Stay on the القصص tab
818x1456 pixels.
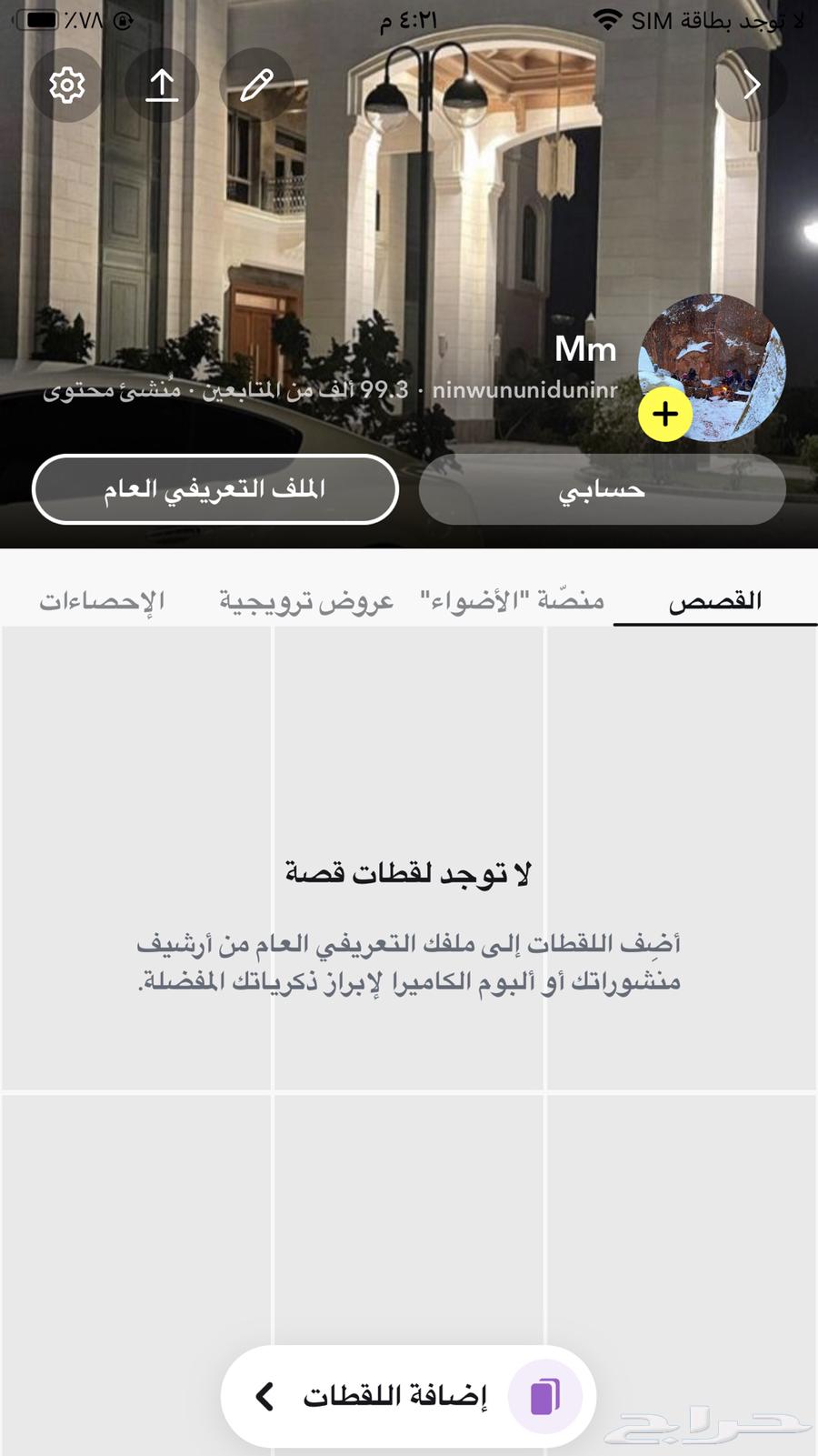click(x=715, y=600)
